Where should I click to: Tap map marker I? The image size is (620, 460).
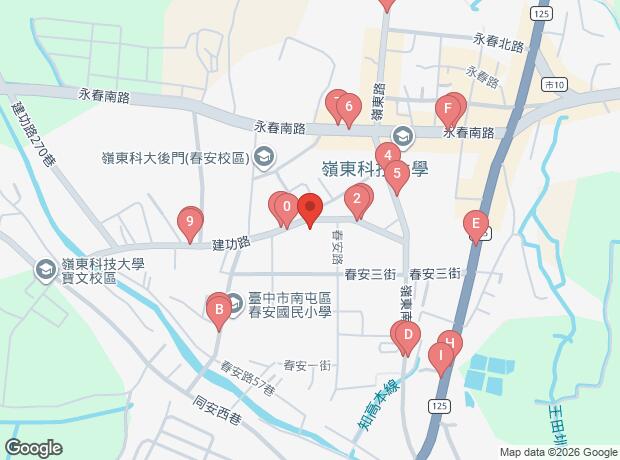tap(440, 354)
